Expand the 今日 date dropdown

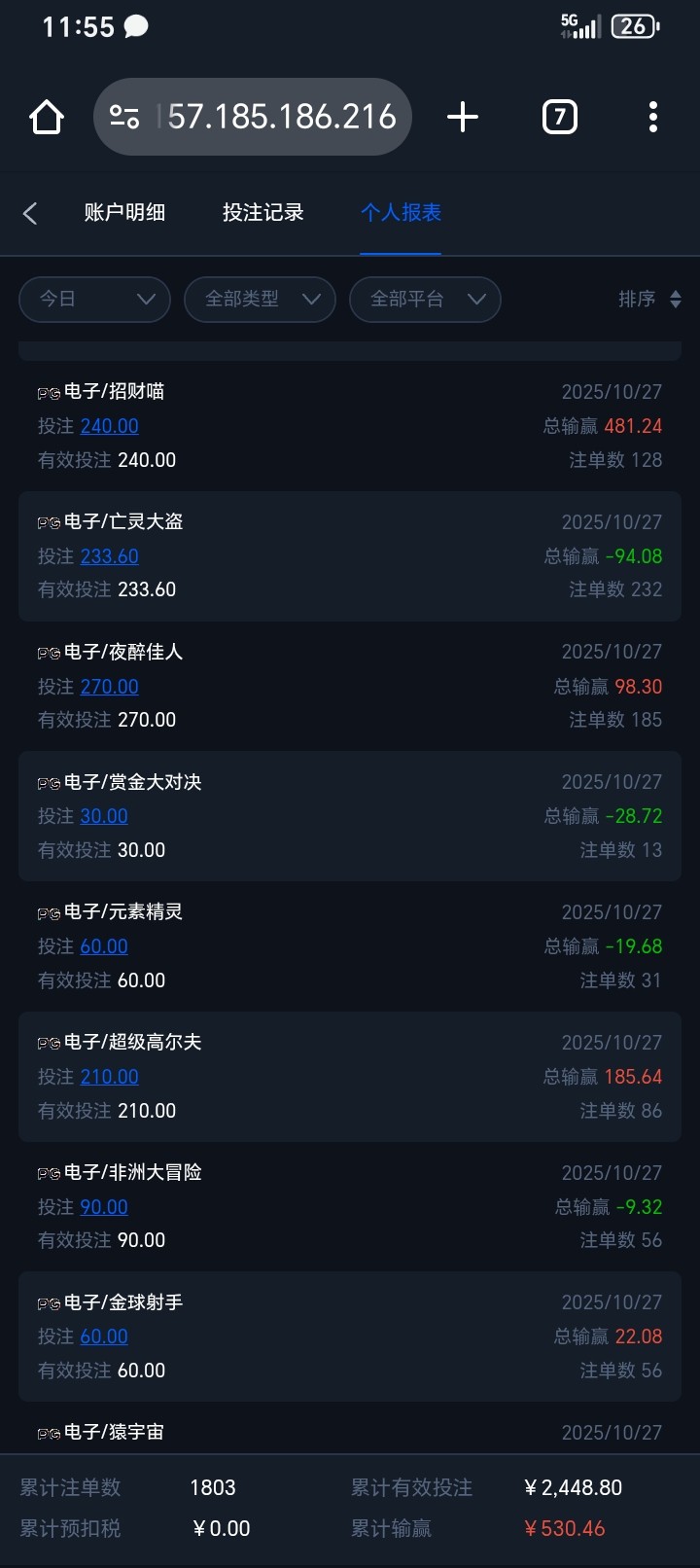(x=94, y=300)
